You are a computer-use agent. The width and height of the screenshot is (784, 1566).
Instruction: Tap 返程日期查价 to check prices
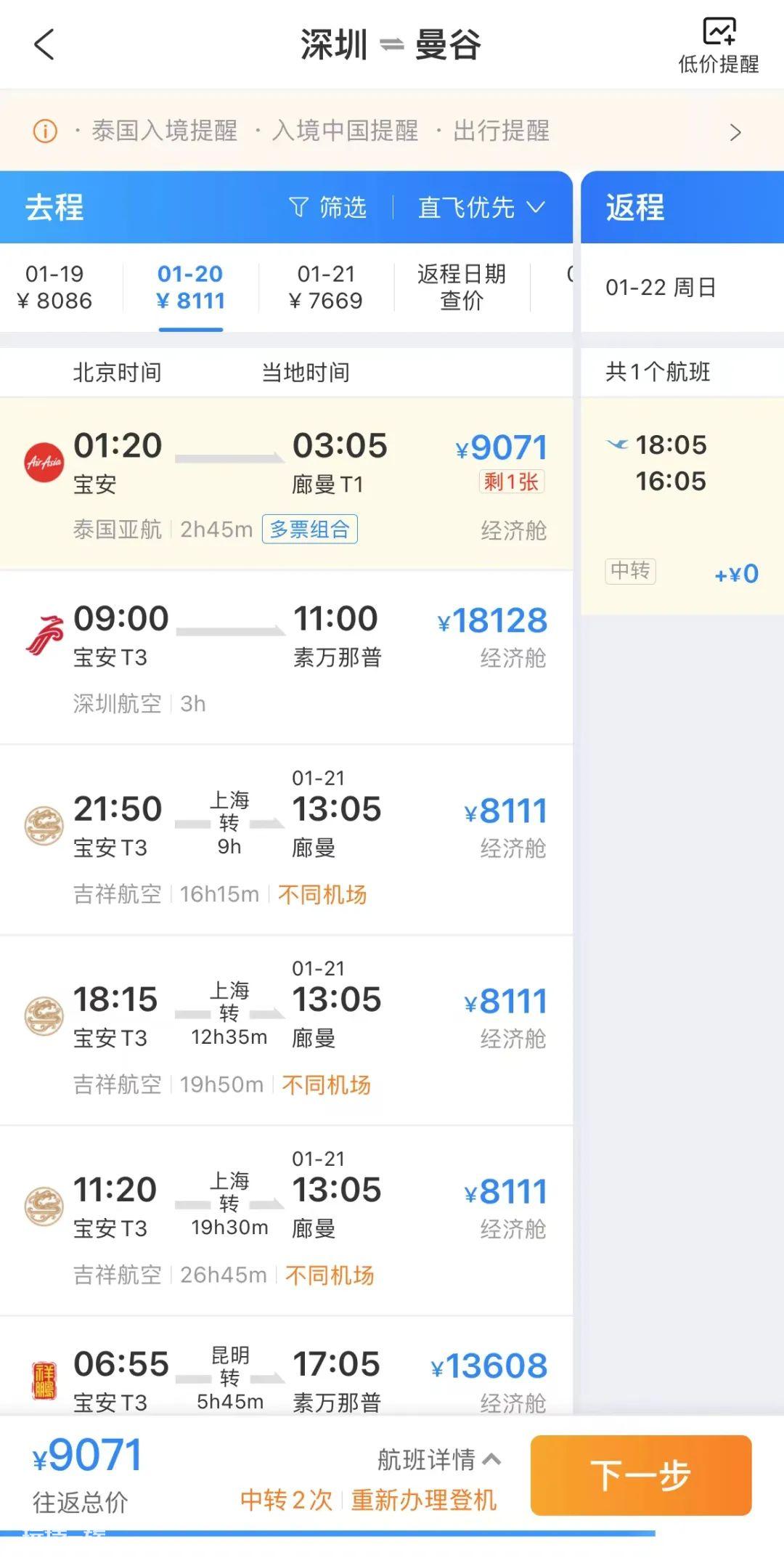(462, 287)
